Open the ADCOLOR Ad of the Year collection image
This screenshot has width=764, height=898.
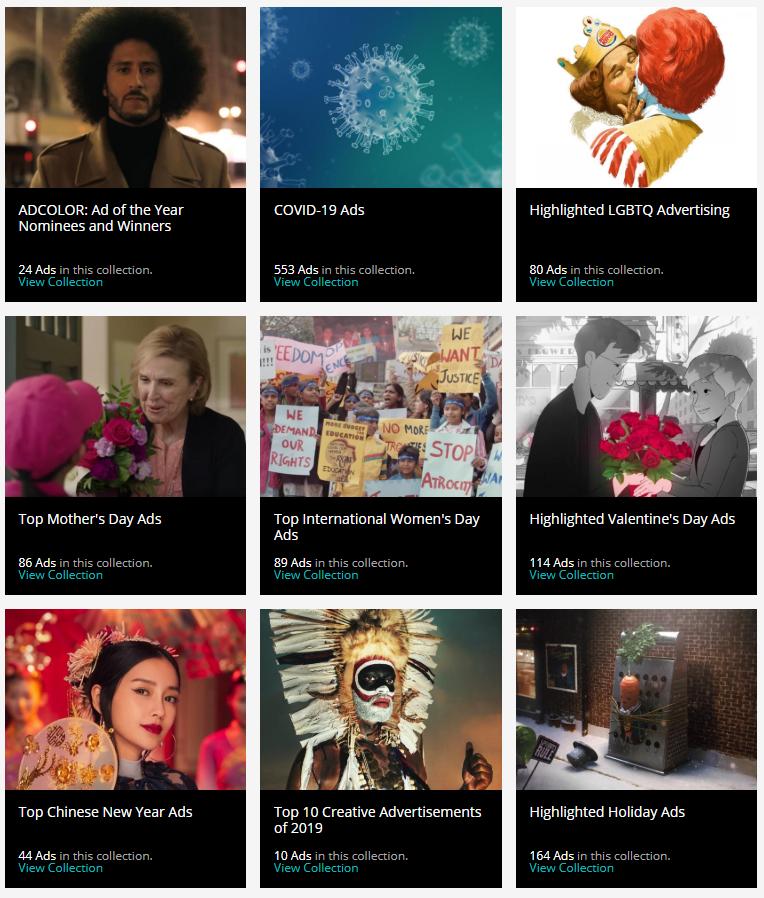coord(125,97)
